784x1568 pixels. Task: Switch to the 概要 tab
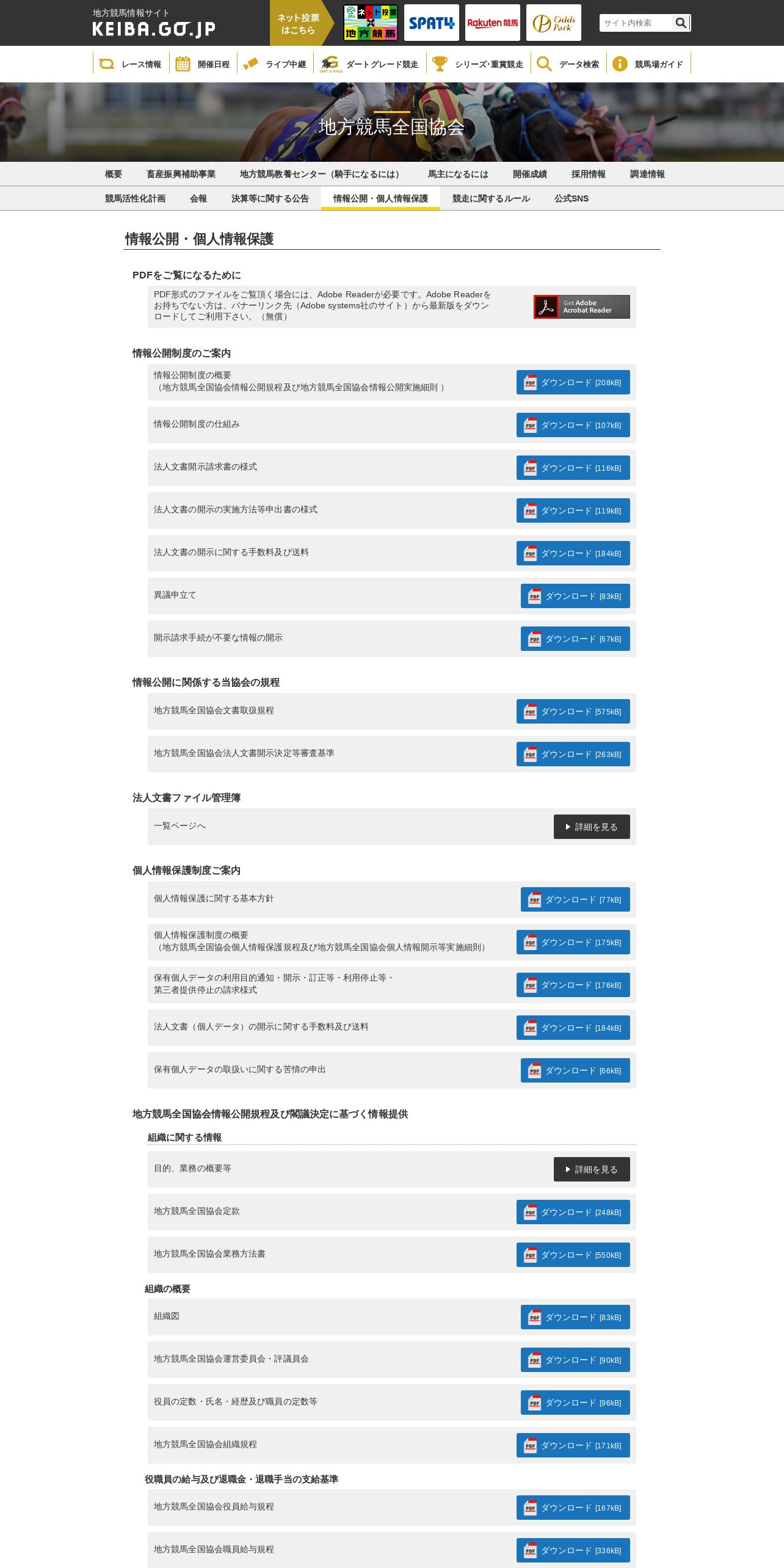[x=114, y=174]
